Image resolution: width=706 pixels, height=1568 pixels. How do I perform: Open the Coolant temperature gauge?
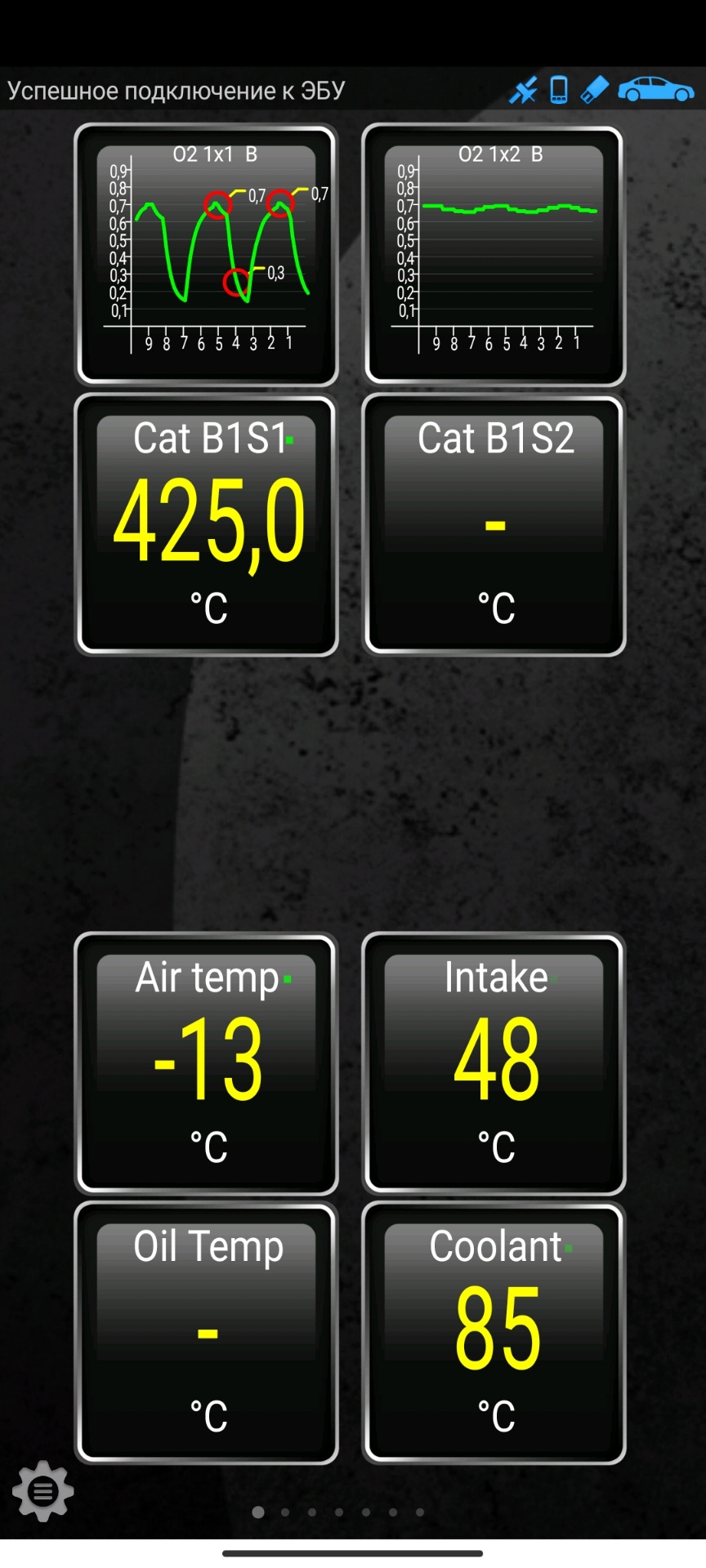point(494,1333)
